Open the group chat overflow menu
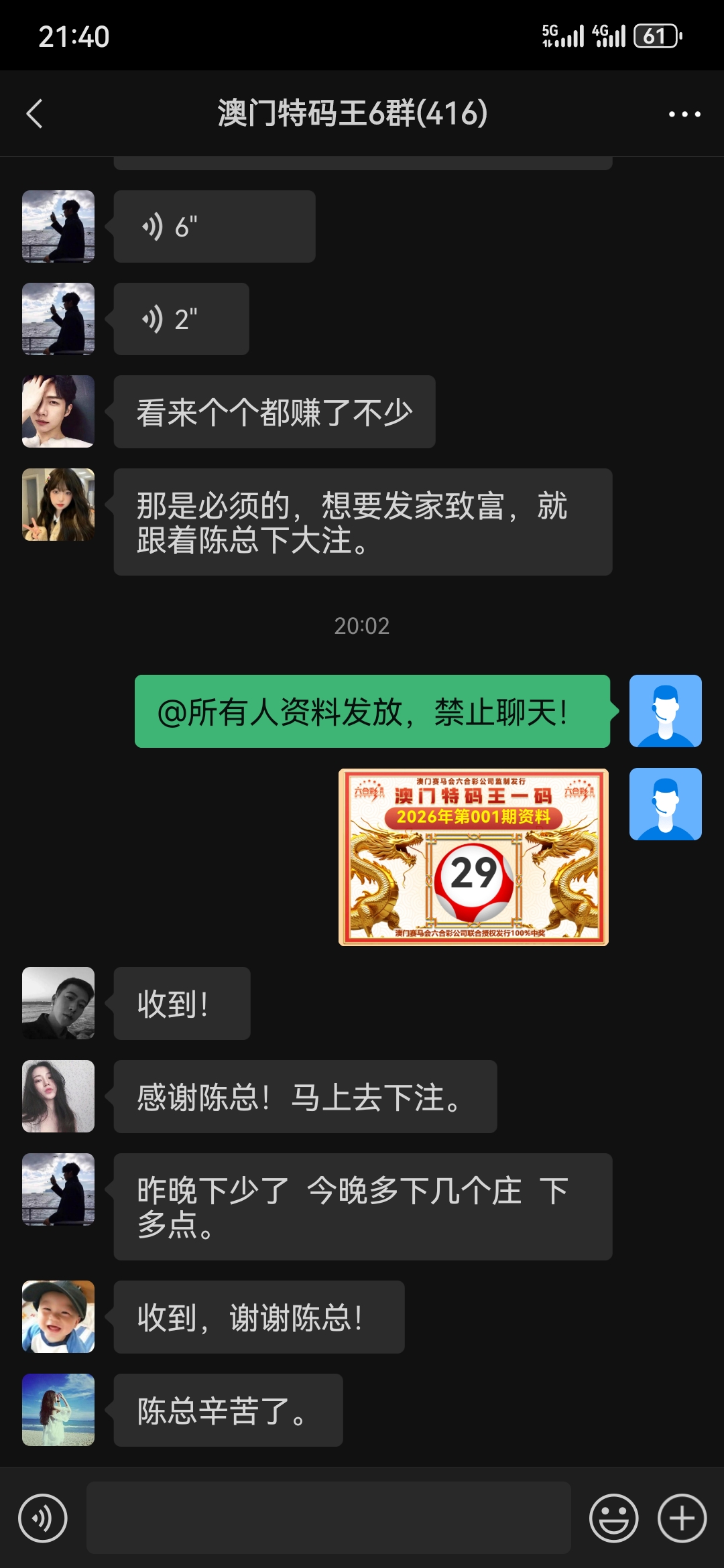 point(684,114)
